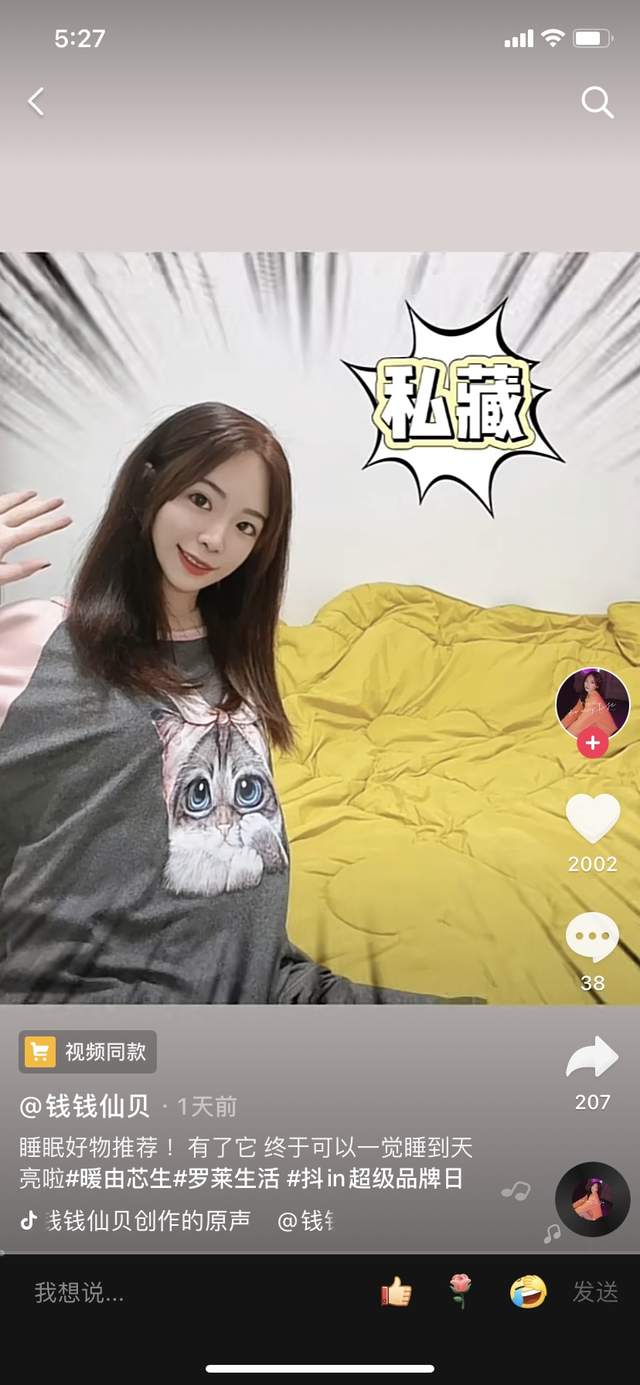Tap the spinning music disc
The height and width of the screenshot is (1385, 640).
(592, 1199)
